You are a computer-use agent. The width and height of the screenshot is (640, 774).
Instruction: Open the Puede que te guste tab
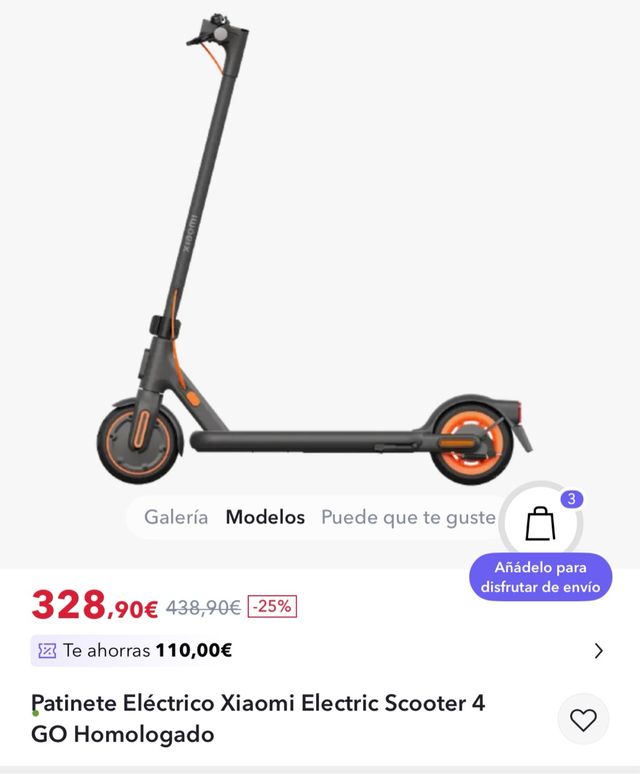tap(408, 517)
